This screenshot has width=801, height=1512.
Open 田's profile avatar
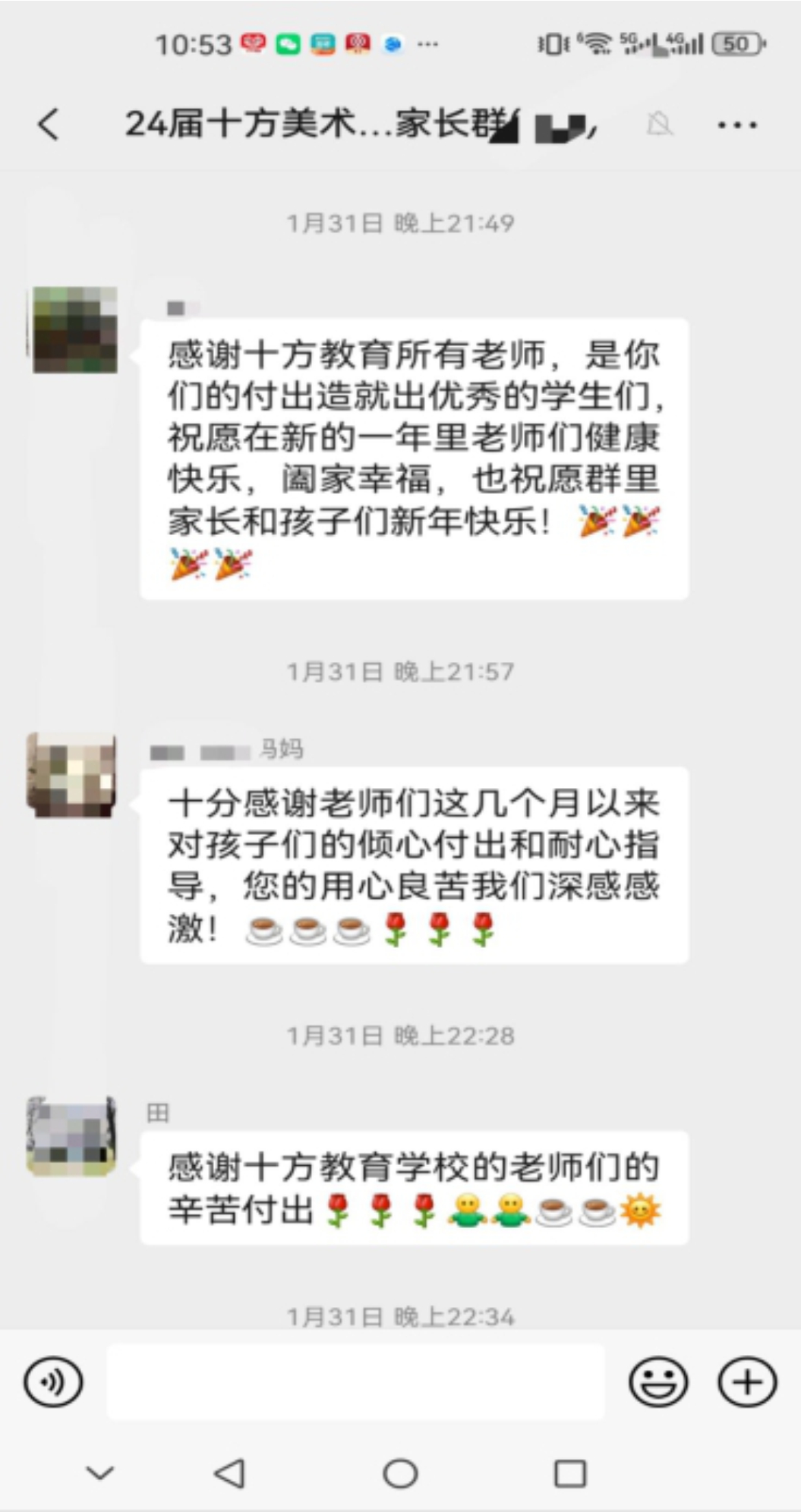pos(72,1136)
